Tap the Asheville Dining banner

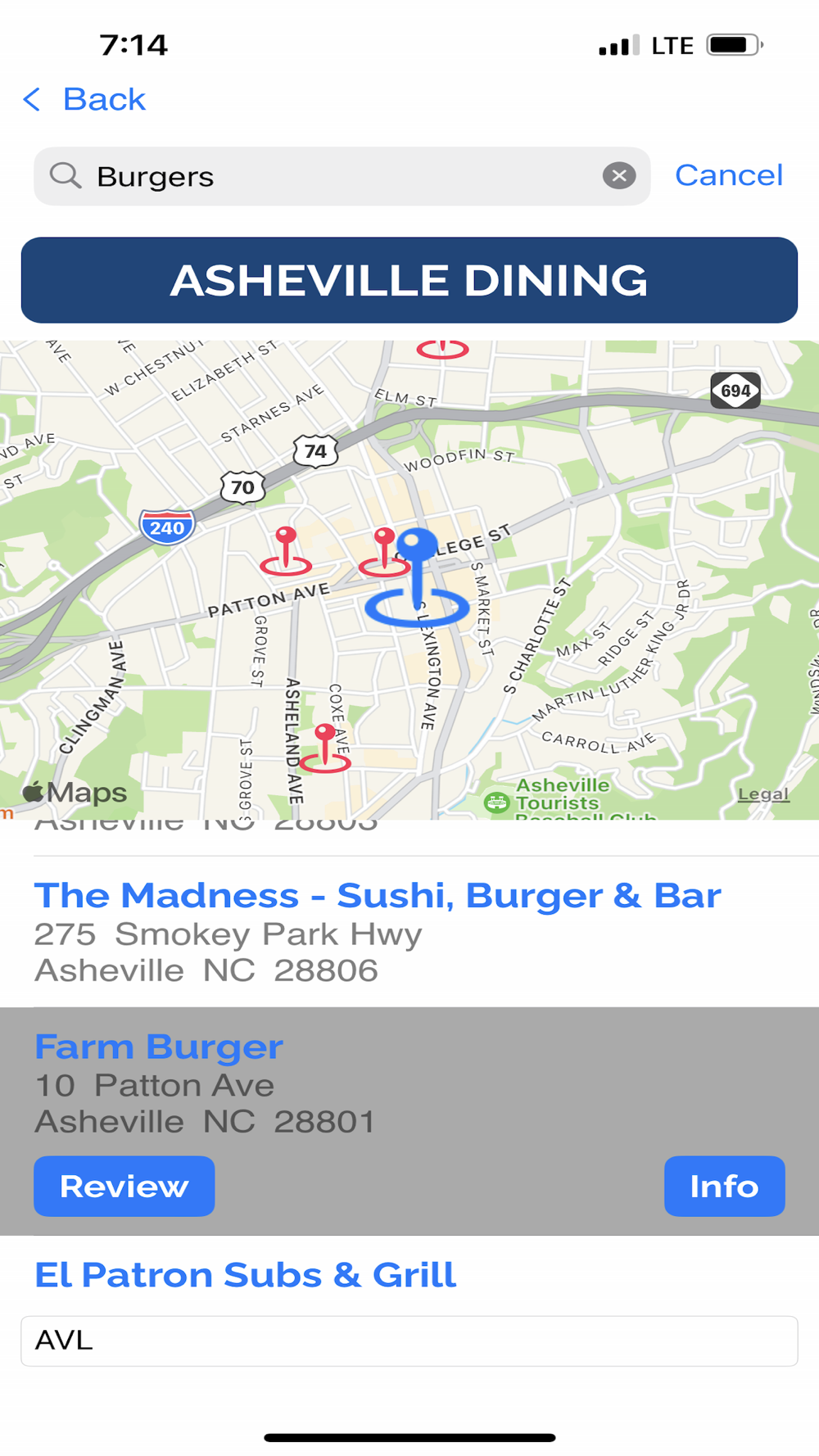[x=409, y=280]
